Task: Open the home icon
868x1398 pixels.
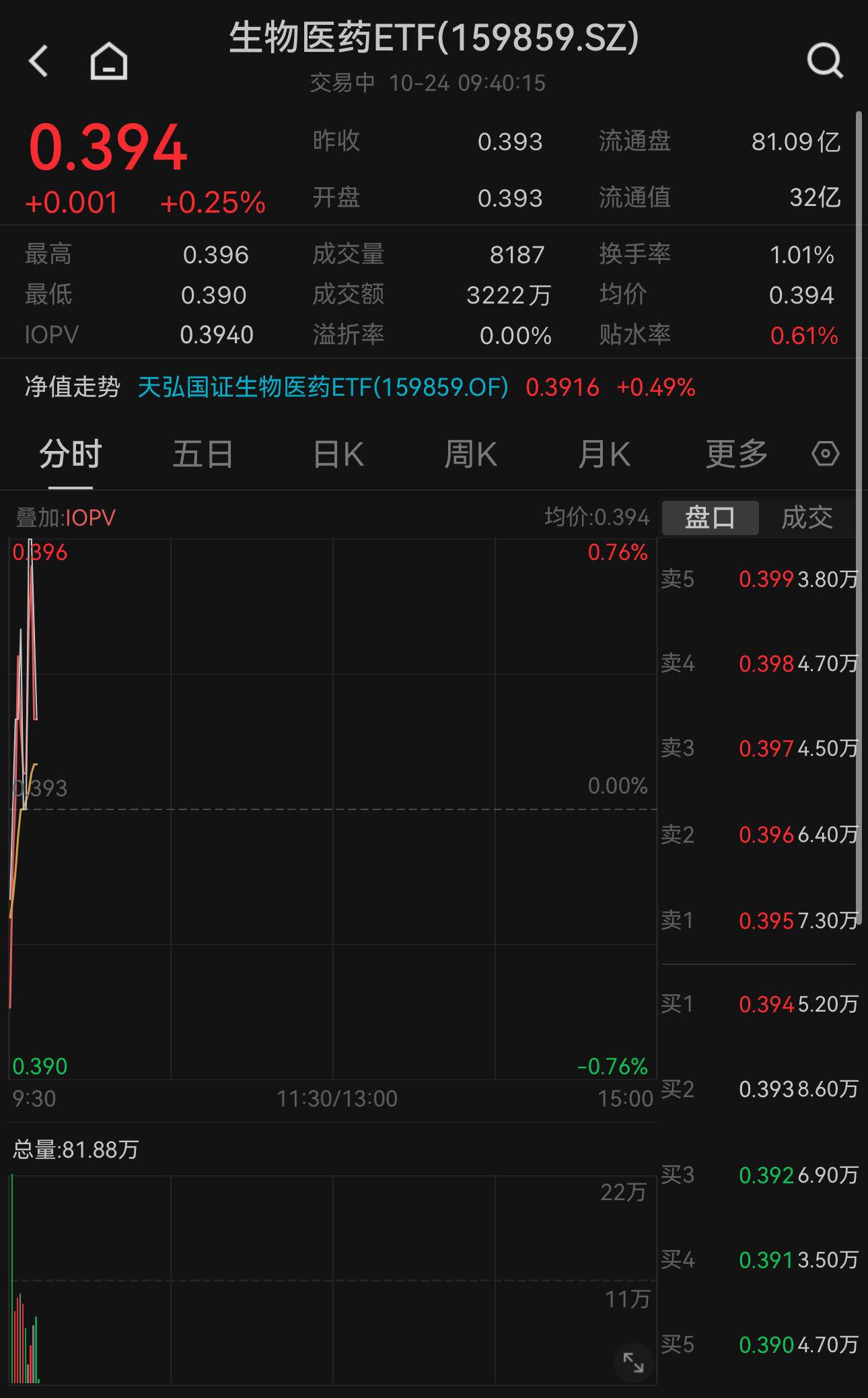Action: point(109,61)
